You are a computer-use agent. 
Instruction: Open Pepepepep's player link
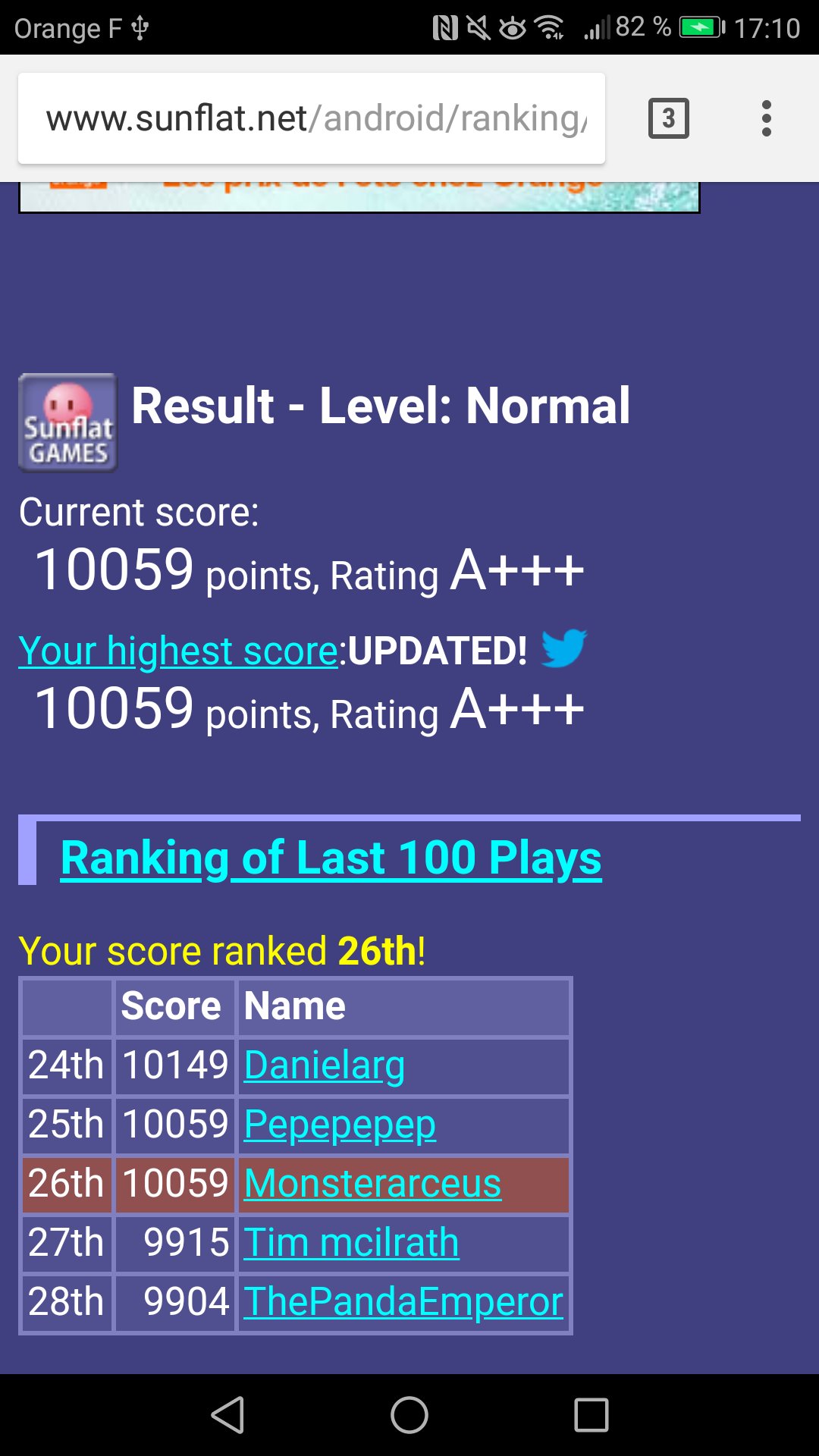point(339,1125)
